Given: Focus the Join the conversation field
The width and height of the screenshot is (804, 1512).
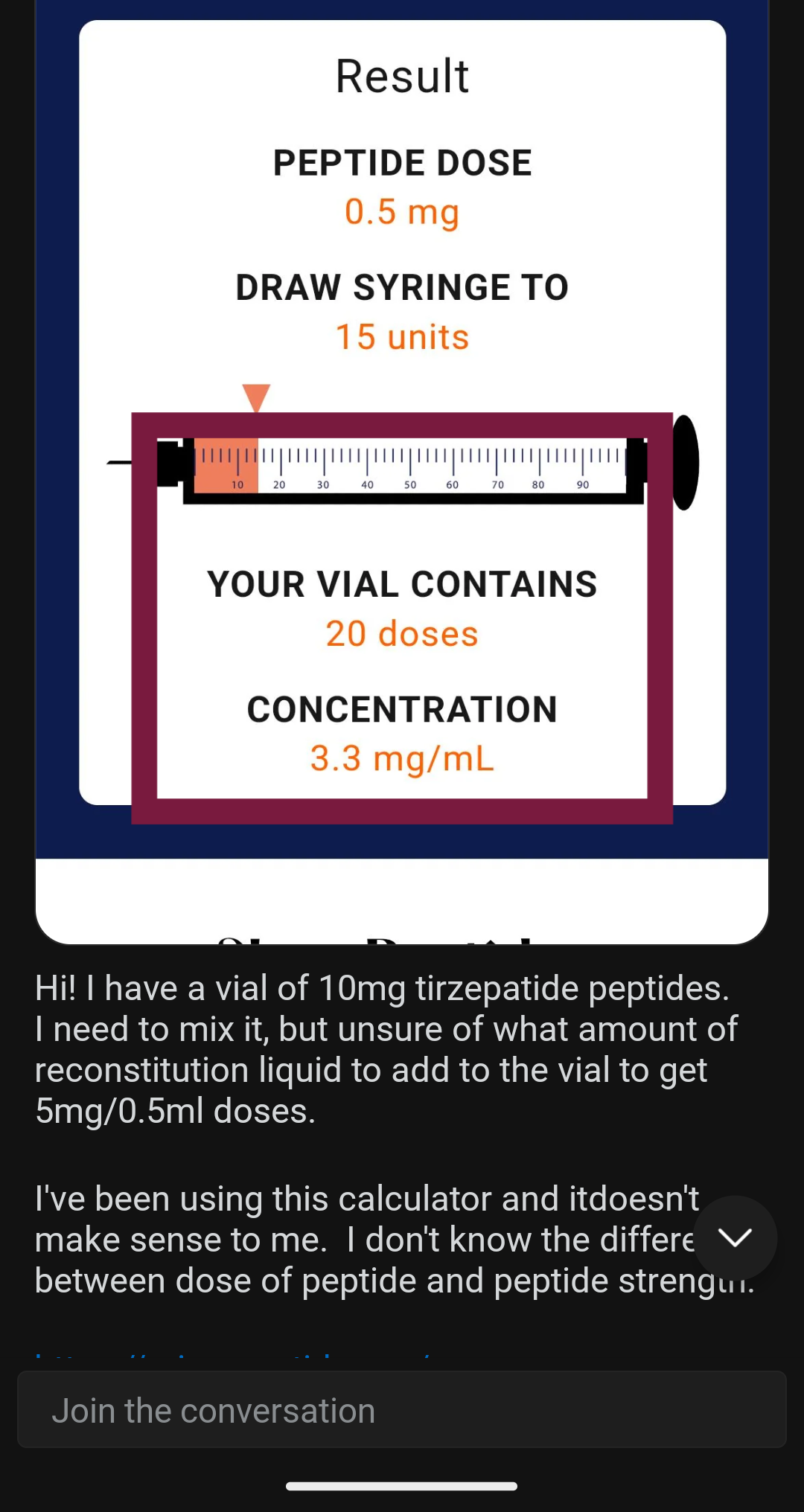Looking at the screenshot, I should coord(402,1409).
